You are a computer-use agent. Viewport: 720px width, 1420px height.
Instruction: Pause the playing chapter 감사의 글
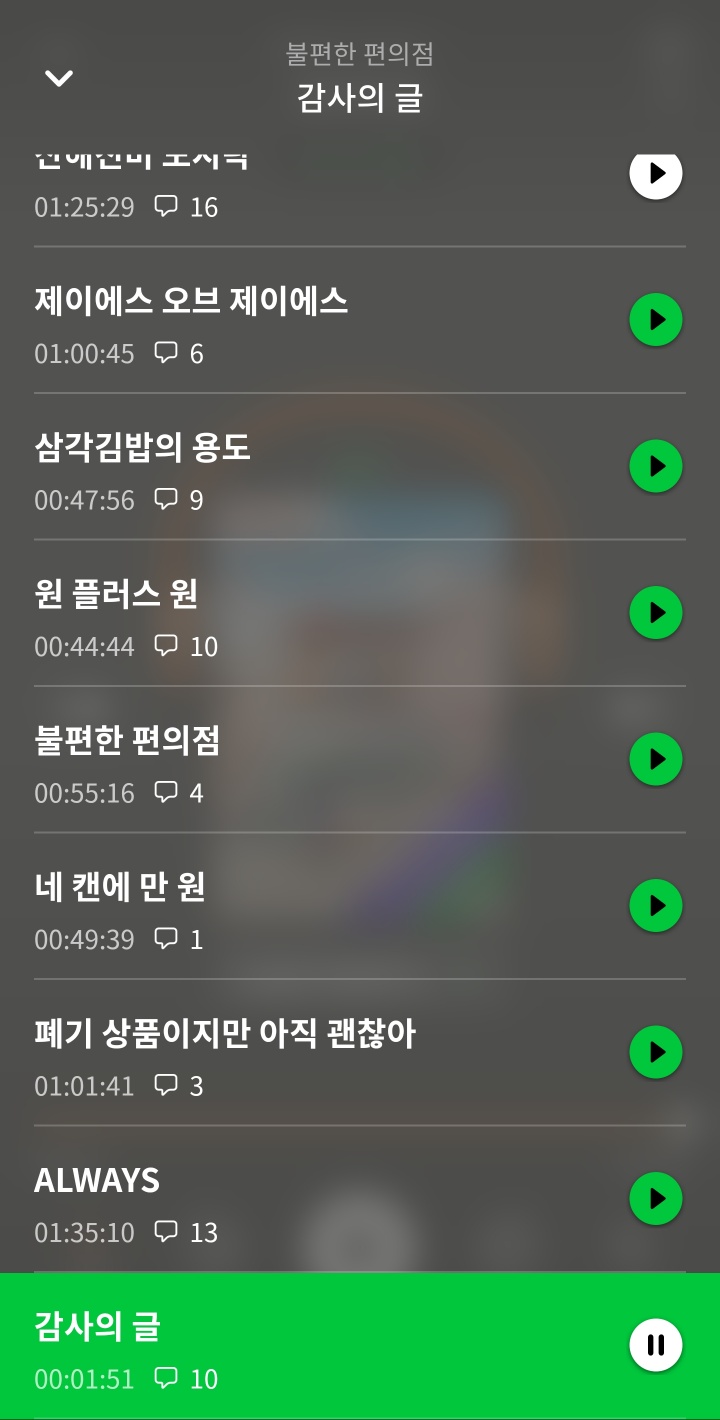tap(656, 1345)
